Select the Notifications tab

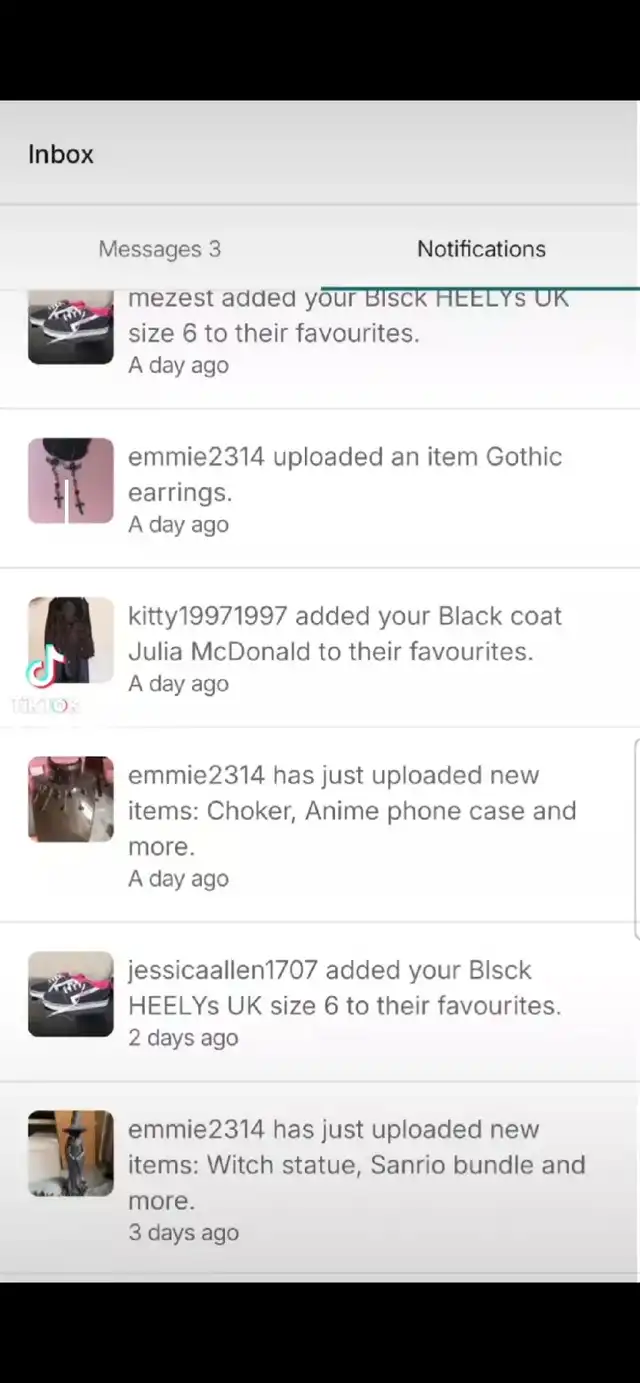pos(481,249)
